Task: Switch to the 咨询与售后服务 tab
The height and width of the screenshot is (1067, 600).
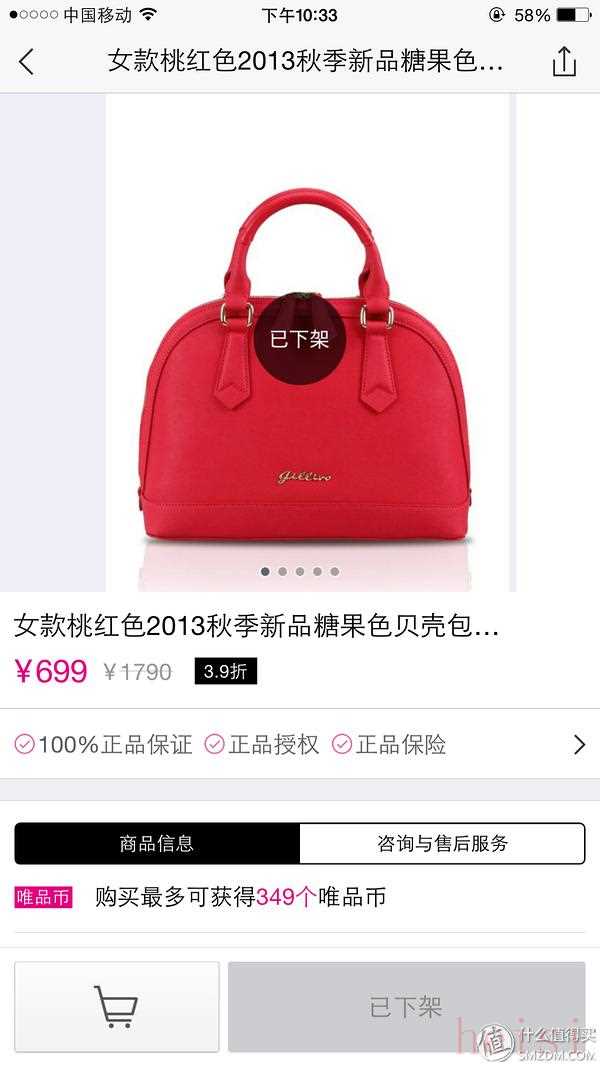Action: pyautogui.click(x=442, y=843)
